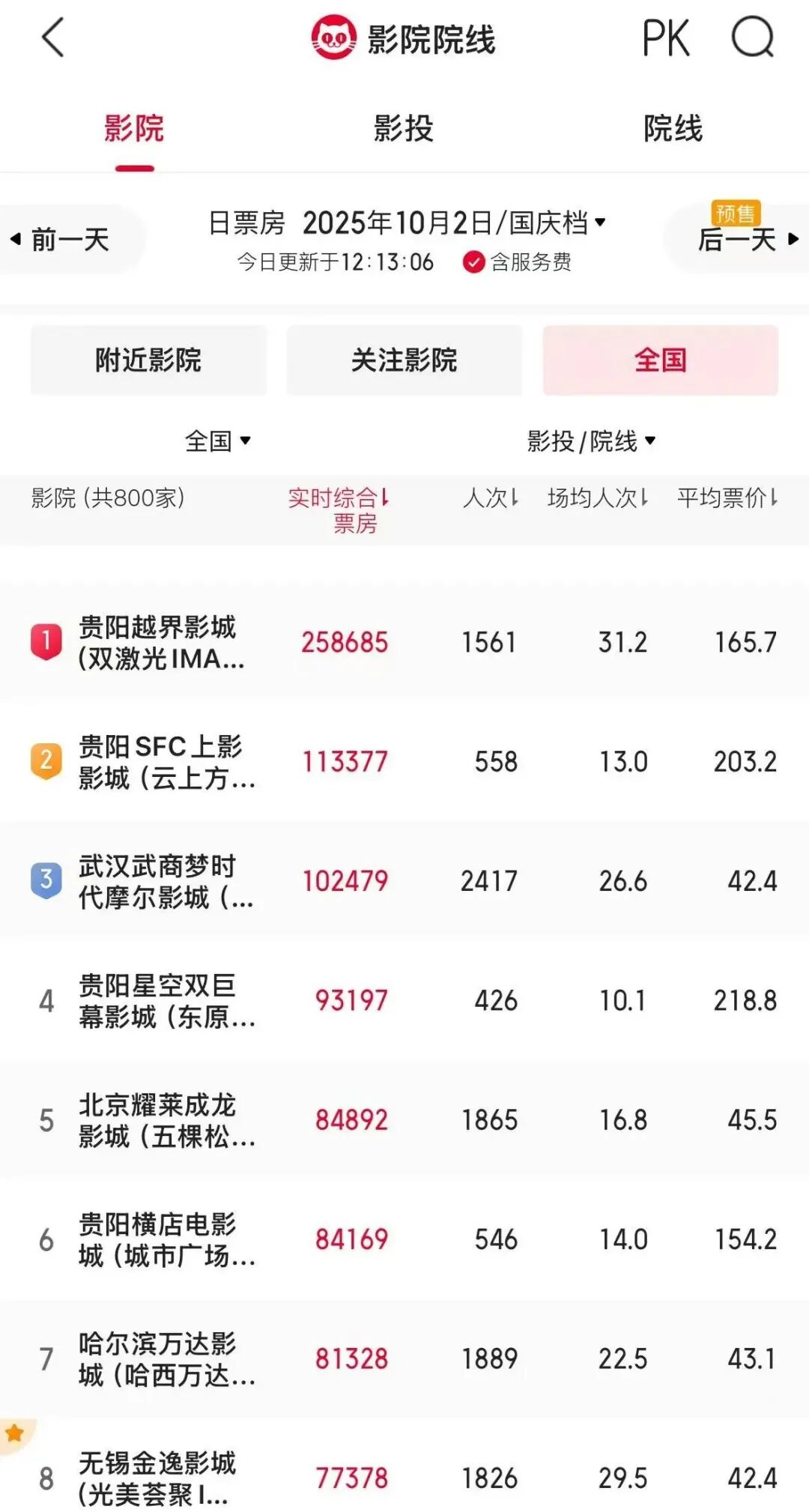
Task: Switch to the 院线 tab
Action: [x=673, y=128]
